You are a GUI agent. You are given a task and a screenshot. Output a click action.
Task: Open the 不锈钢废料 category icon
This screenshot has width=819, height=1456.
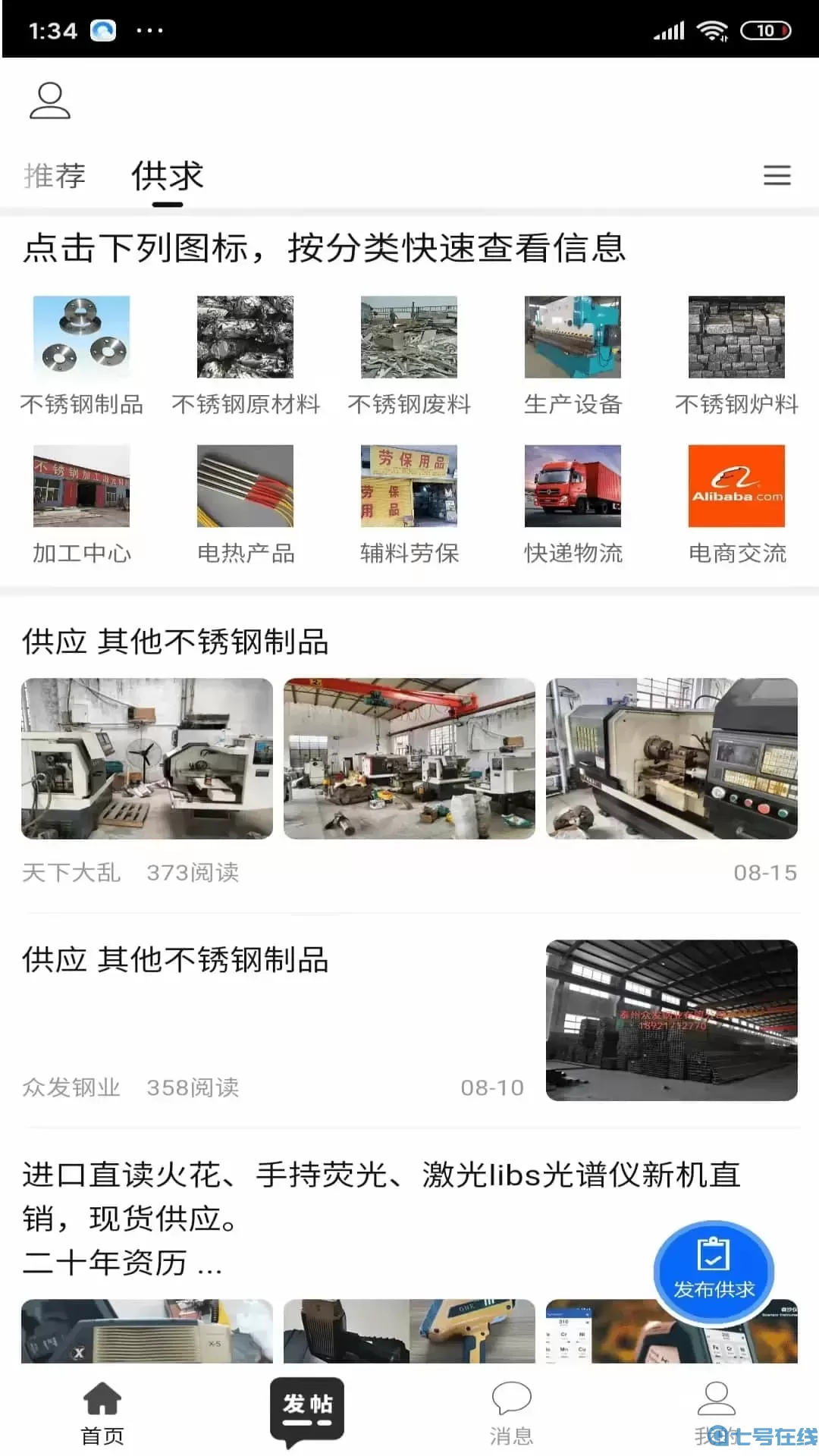(409, 336)
